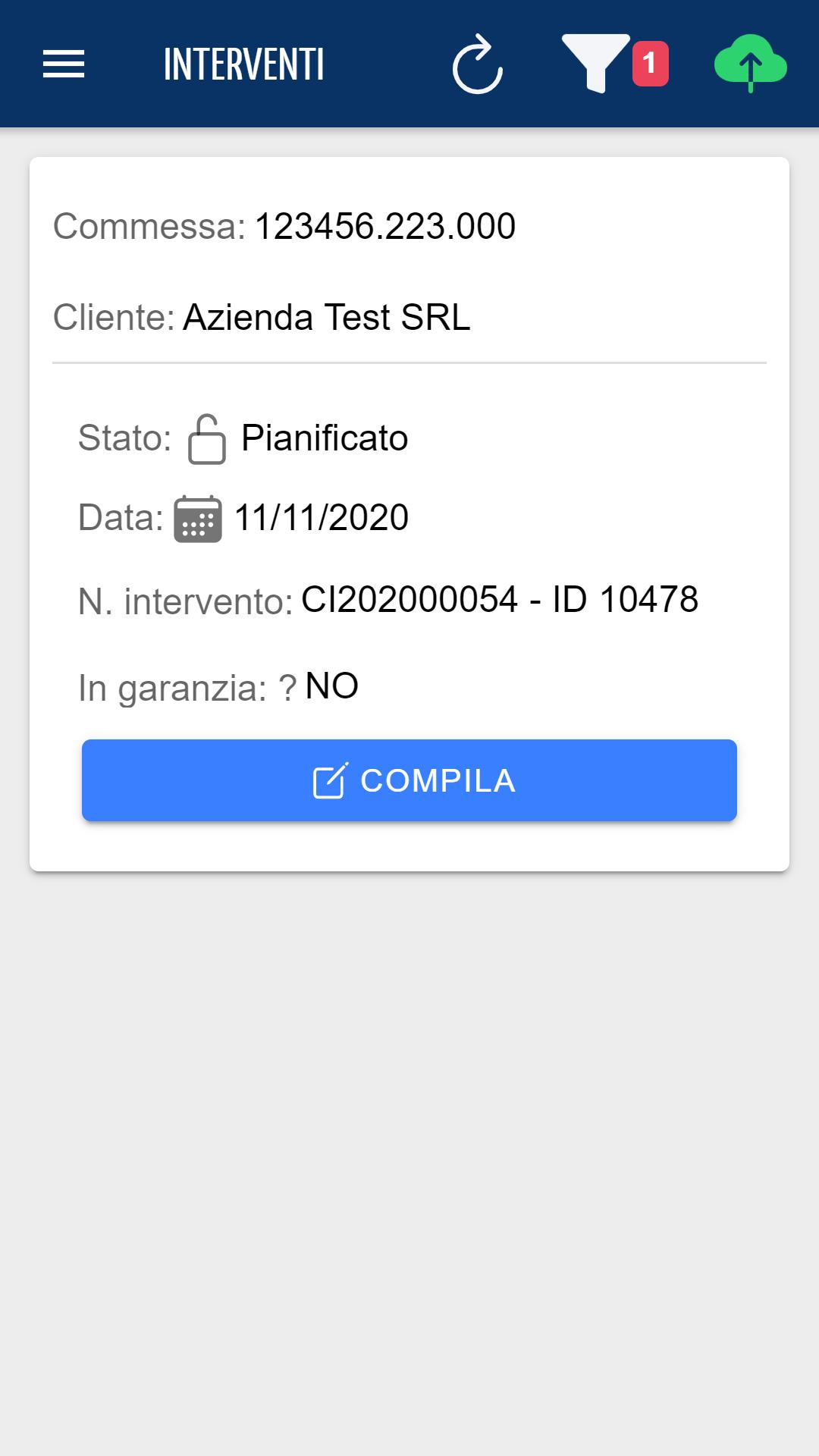Upload data with the cloud icon
The height and width of the screenshot is (1456, 819).
click(x=750, y=64)
